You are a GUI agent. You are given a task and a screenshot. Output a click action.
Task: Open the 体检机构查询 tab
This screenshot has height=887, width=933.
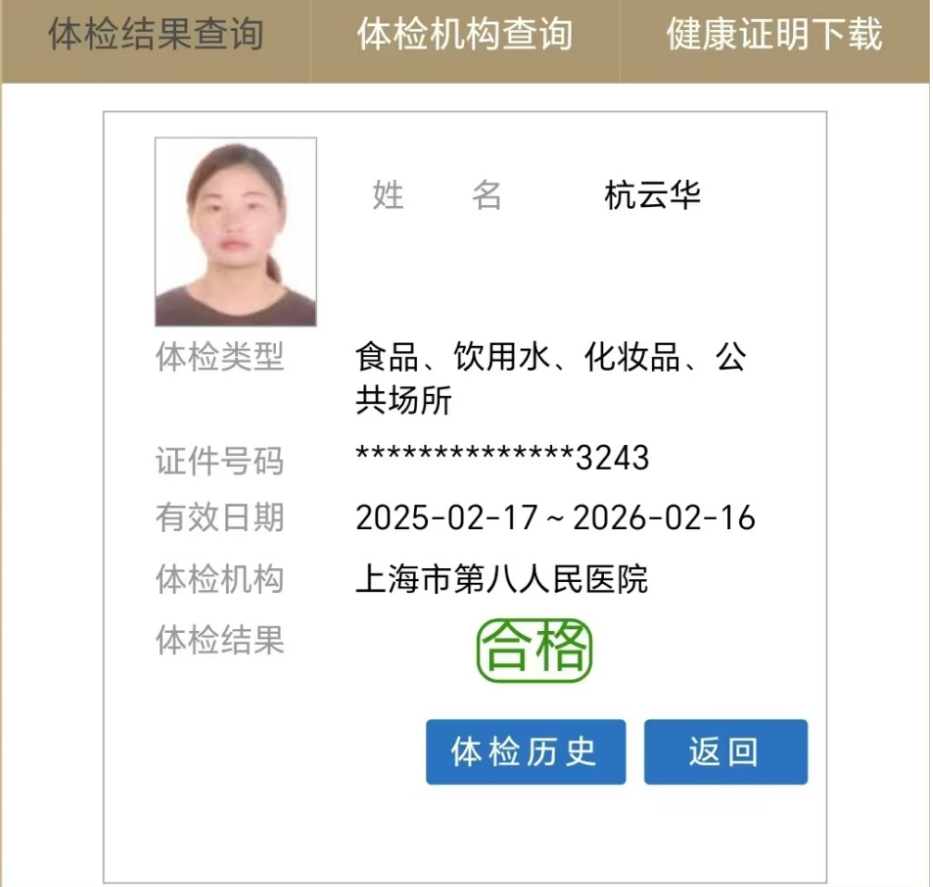pyautogui.click(x=464, y=35)
